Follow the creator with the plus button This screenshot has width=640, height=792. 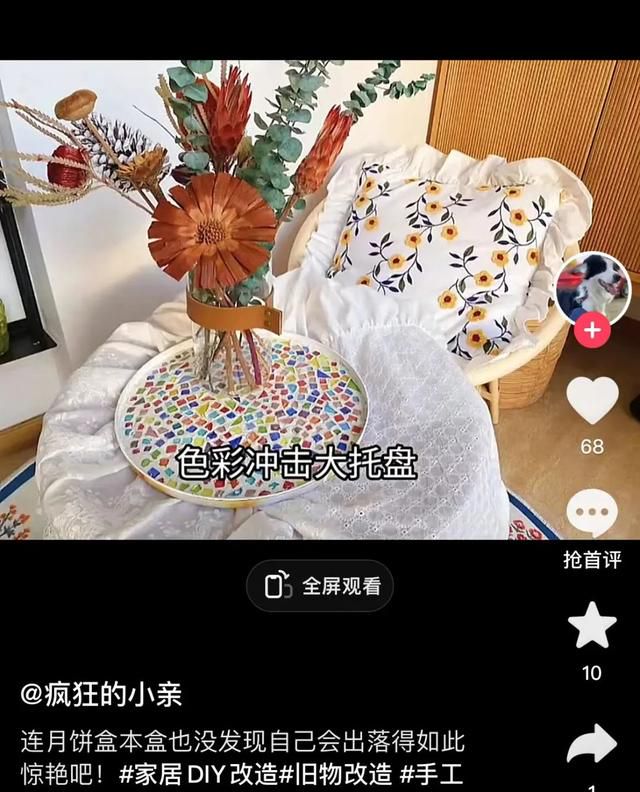pyautogui.click(x=593, y=330)
